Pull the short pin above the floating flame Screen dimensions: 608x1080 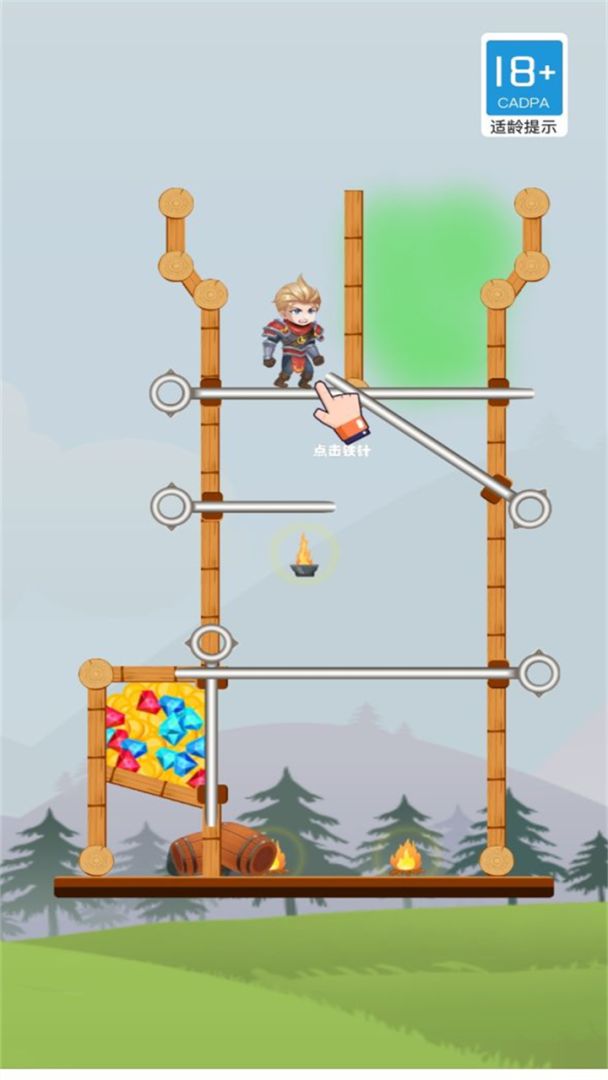[x=171, y=506]
